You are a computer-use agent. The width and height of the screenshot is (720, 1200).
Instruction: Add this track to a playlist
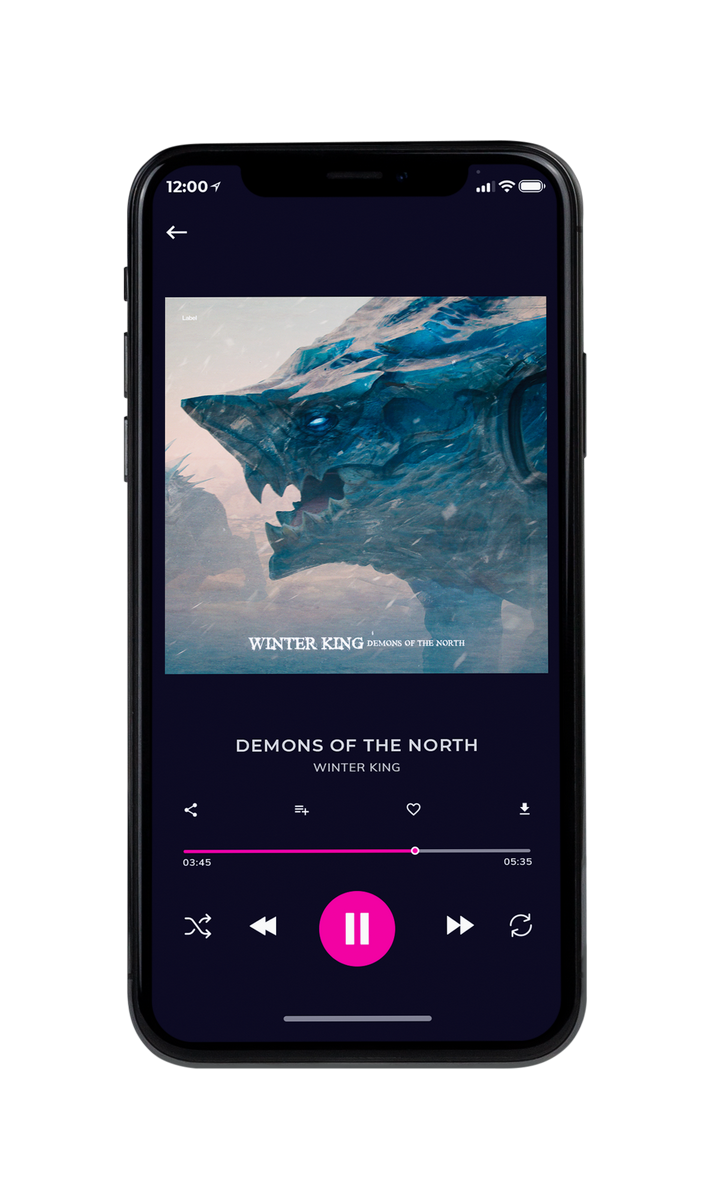click(301, 810)
